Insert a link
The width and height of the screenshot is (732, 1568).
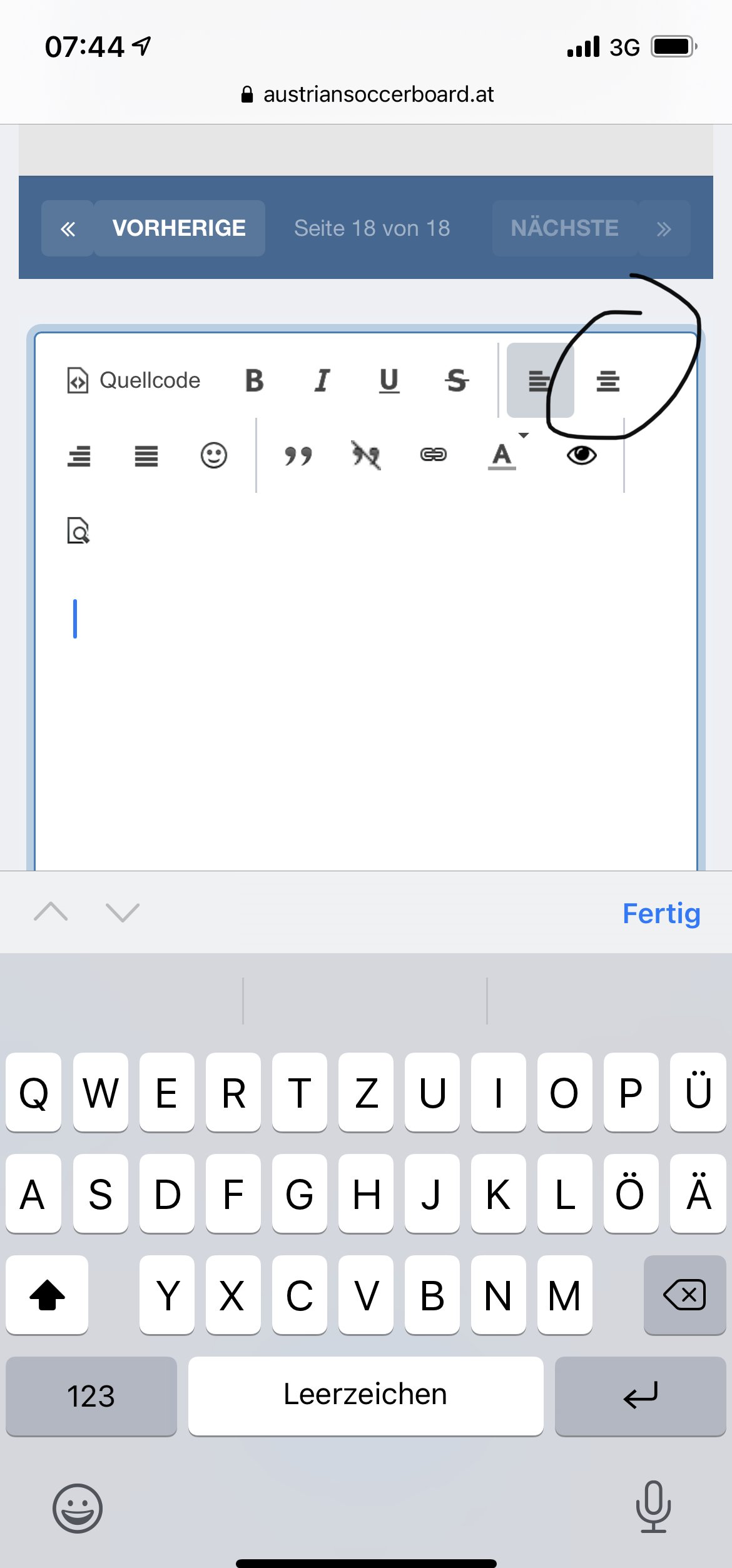[x=433, y=455]
